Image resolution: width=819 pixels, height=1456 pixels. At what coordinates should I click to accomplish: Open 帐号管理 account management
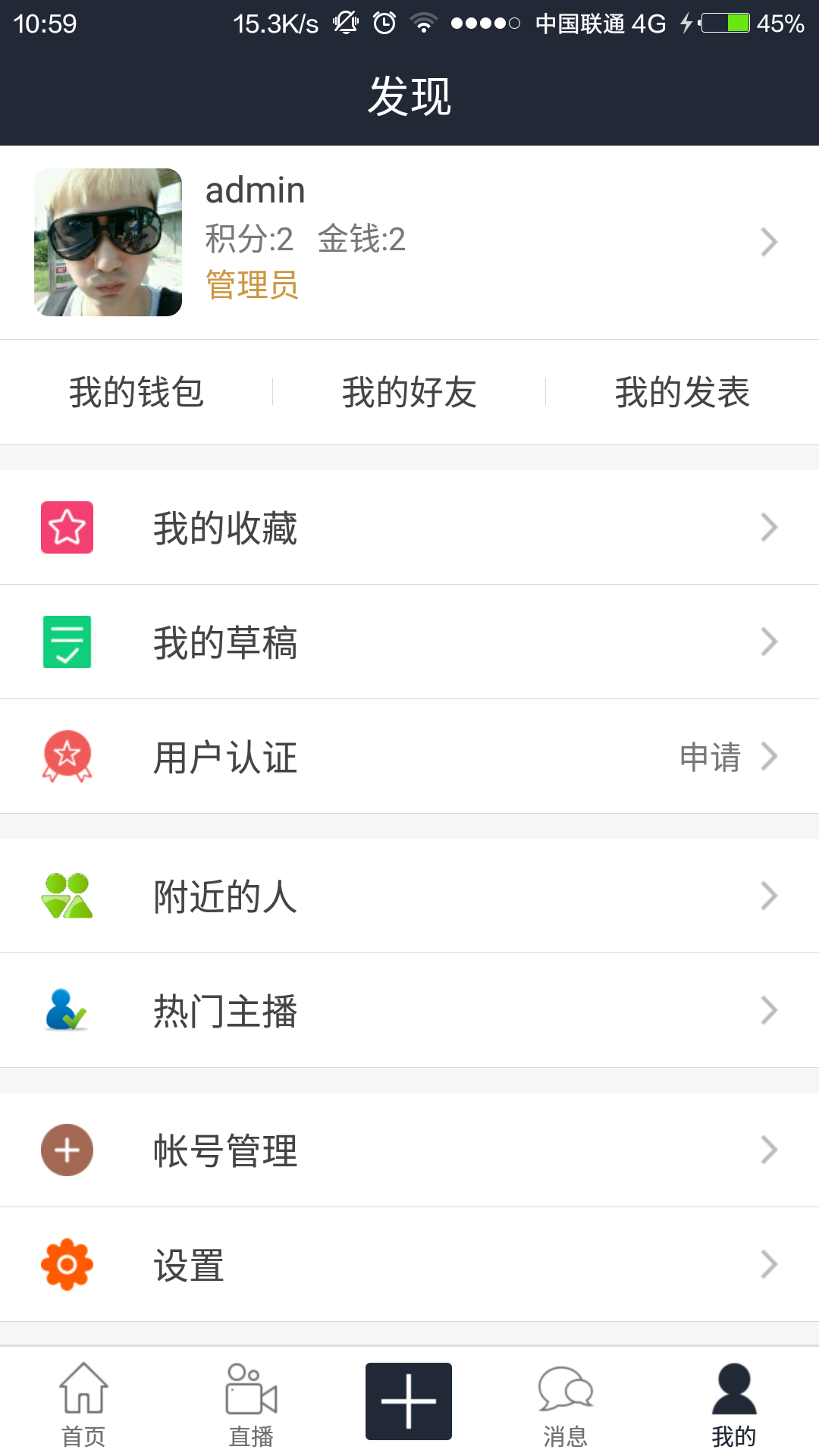point(409,1150)
